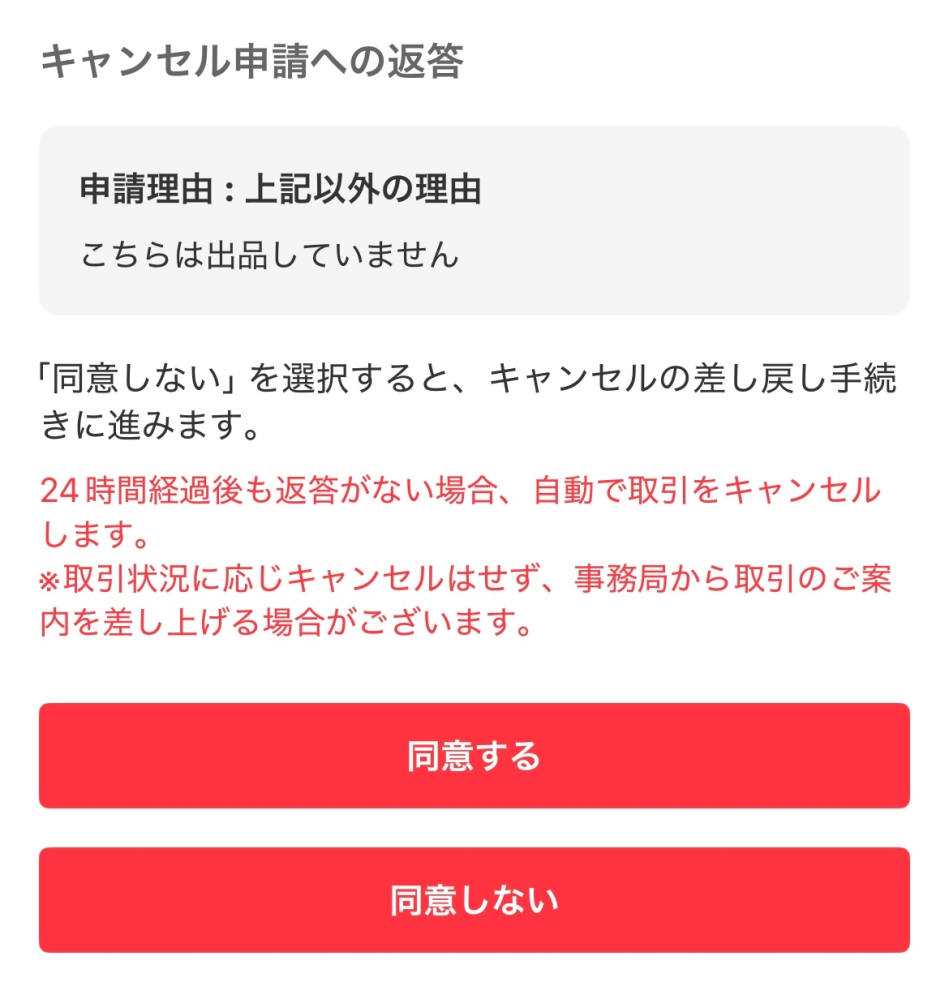Select 同意しない to reject cancellation

(474, 900)
